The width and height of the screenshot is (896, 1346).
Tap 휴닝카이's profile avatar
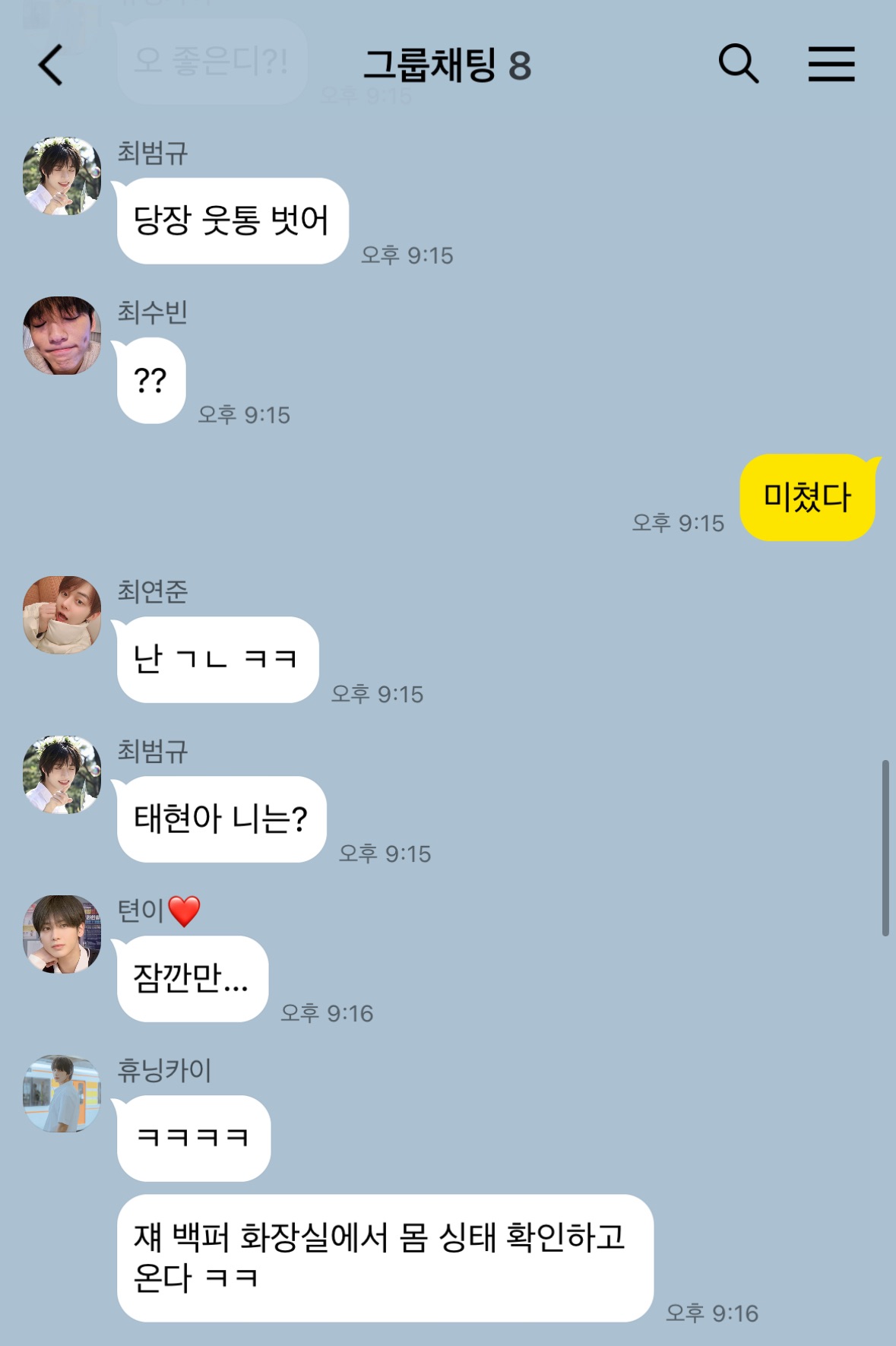62,1094
